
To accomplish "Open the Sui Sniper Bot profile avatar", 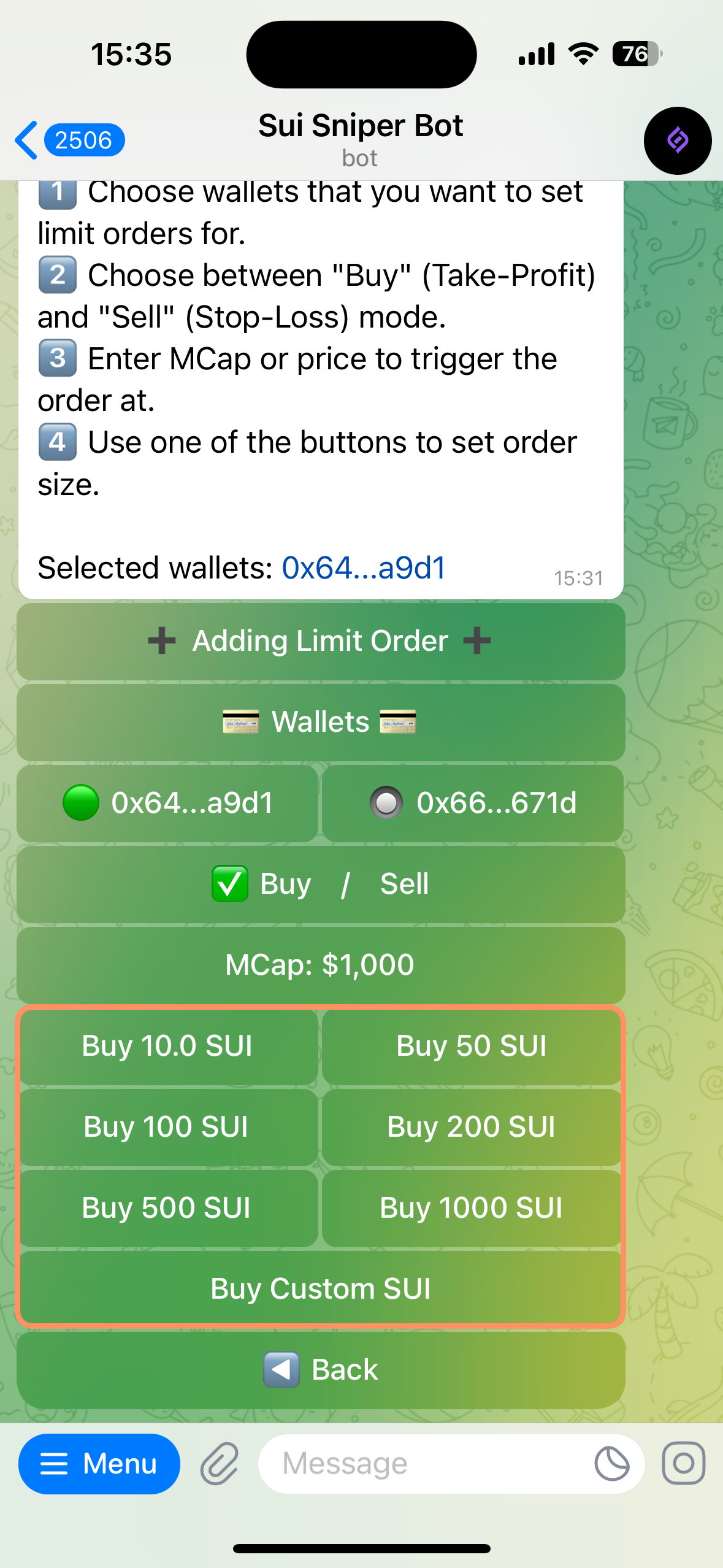I will pyautogui.click(x=677, y=140).
